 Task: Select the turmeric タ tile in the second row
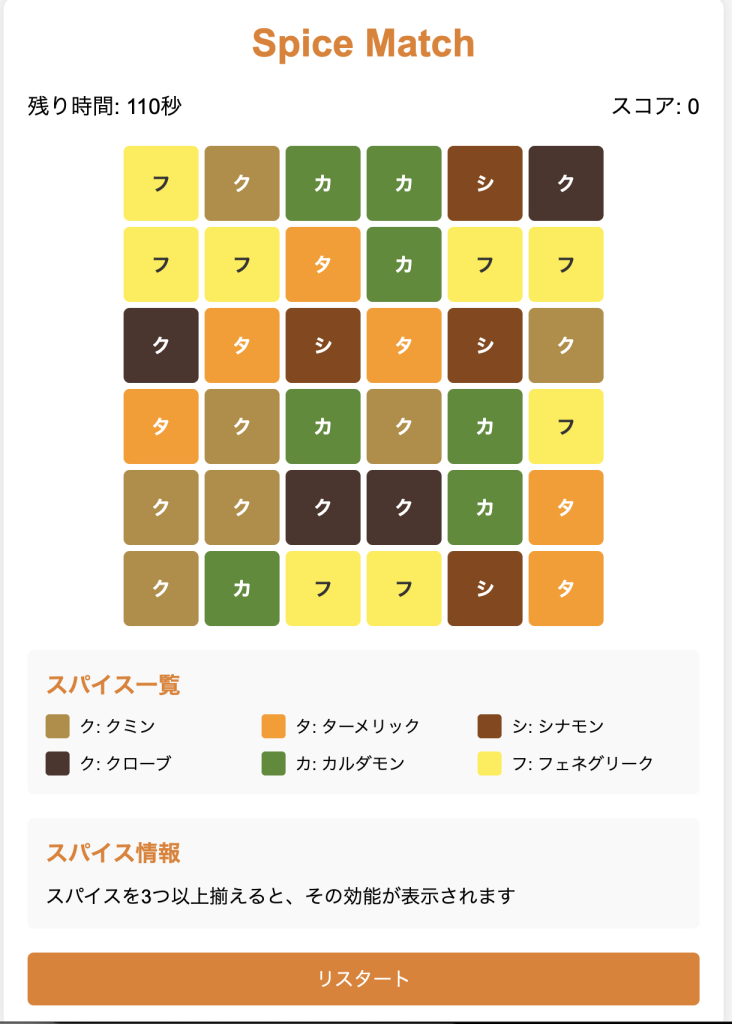[323, 264]
